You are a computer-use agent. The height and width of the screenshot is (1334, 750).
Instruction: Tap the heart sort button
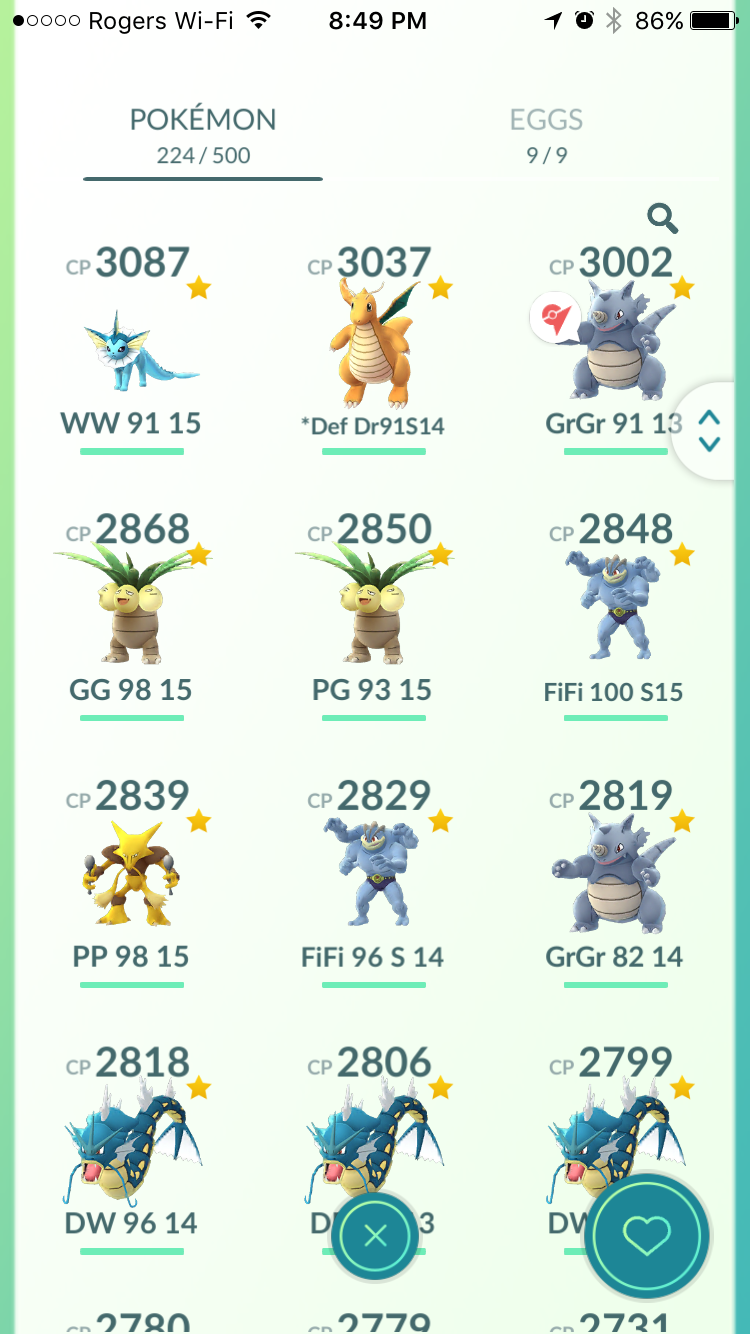pos(647,1236)
